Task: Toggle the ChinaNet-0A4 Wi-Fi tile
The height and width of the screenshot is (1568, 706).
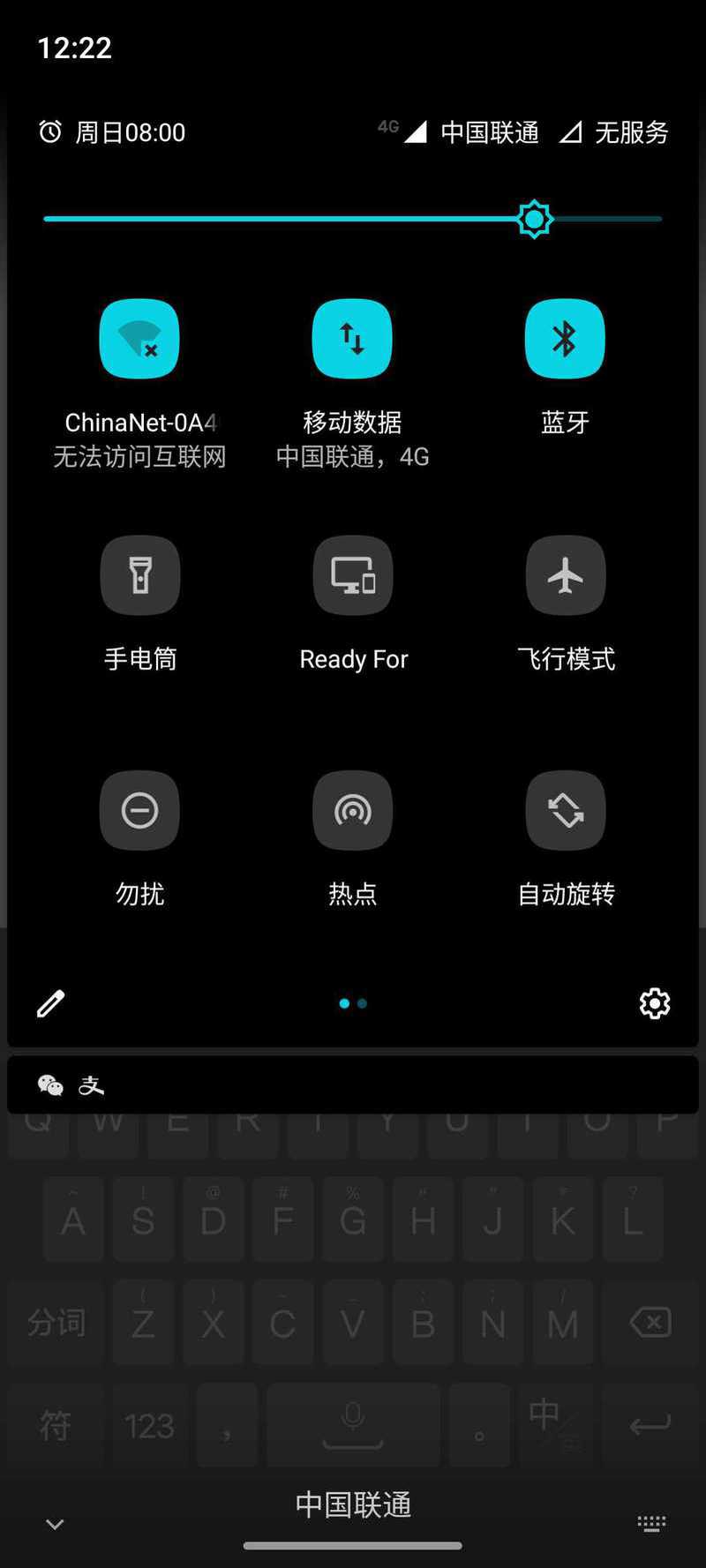Action: tap(139, 339)
